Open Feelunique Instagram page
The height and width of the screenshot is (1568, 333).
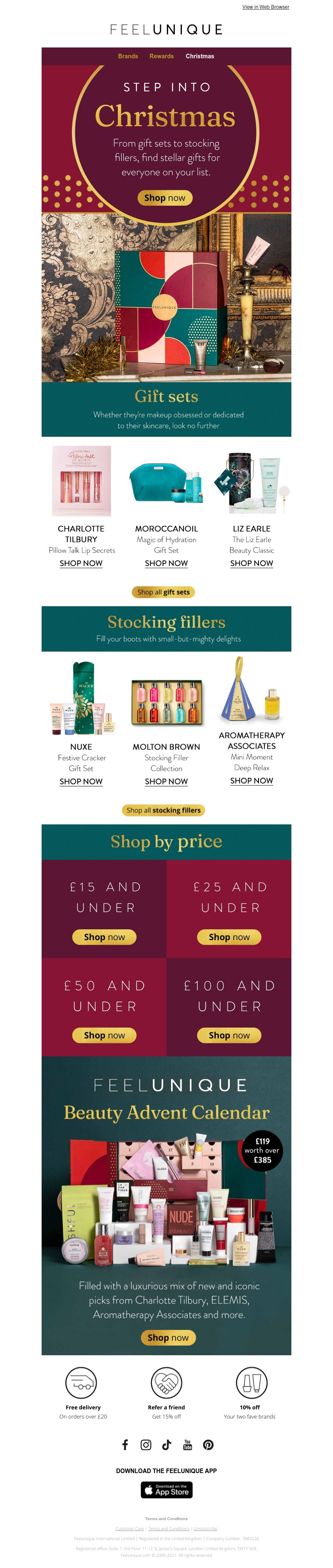coord(146,1444)
